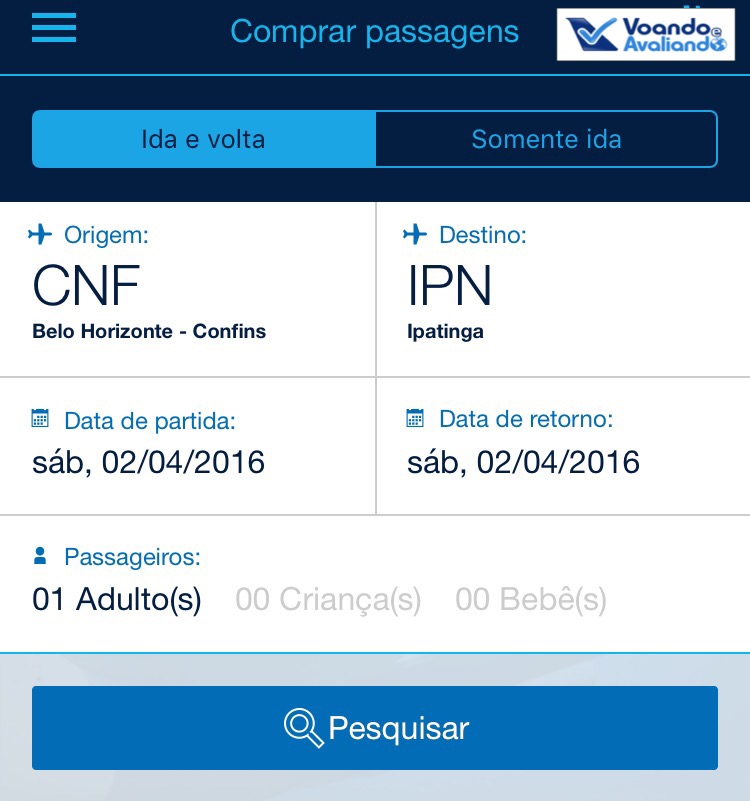Set the number of Criança(s)
The image size is (750, 801).
click(x=328, y=600)
